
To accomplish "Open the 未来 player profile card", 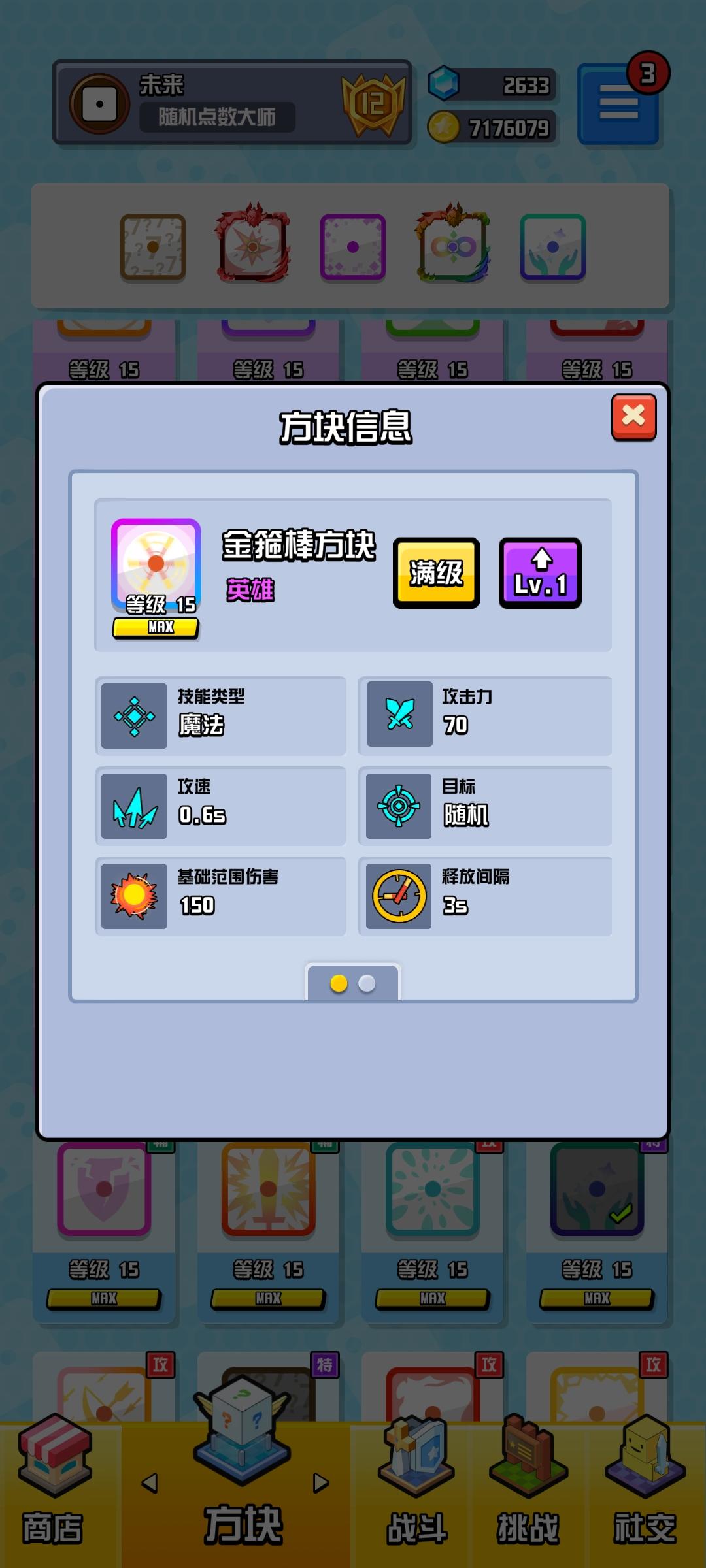I will 232,103.
